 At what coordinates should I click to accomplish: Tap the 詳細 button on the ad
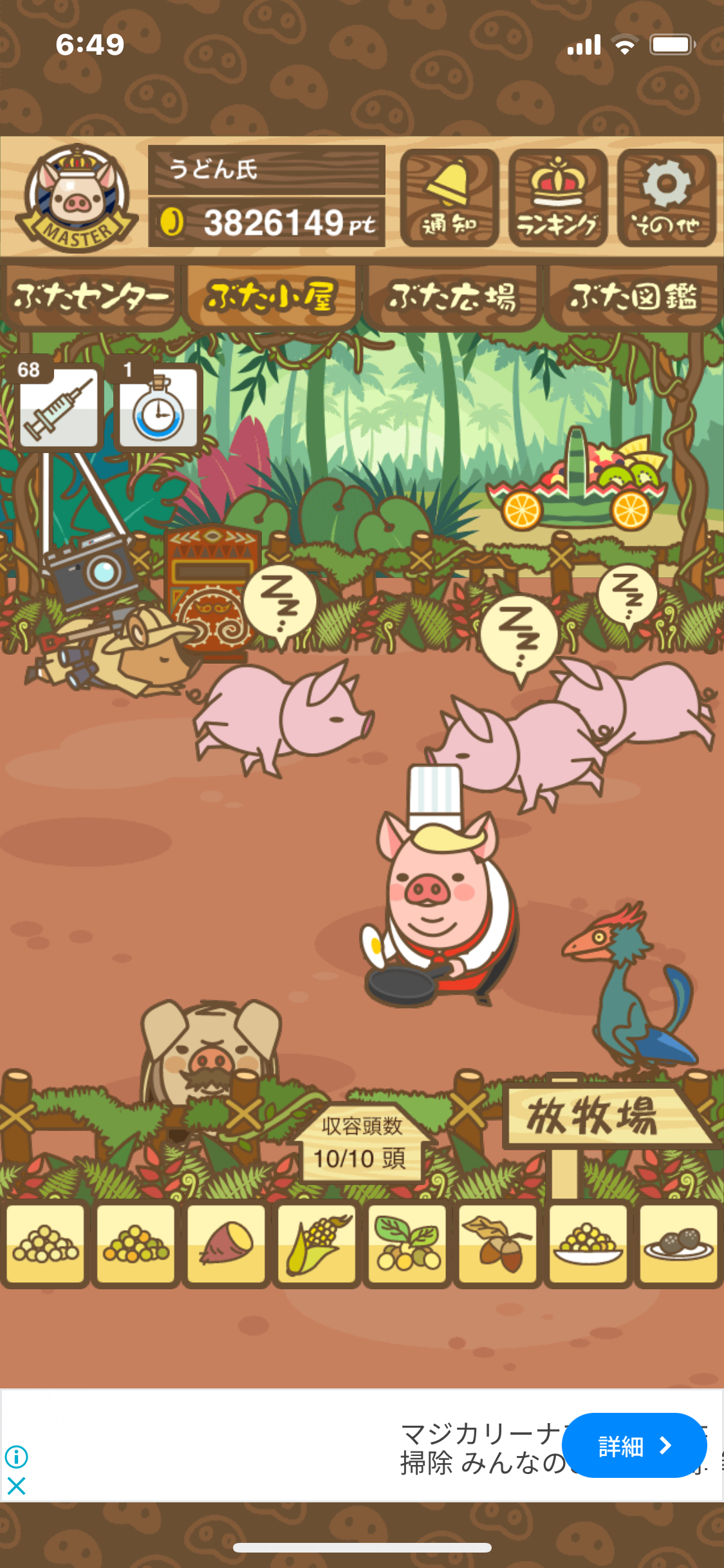[634, 1446]
